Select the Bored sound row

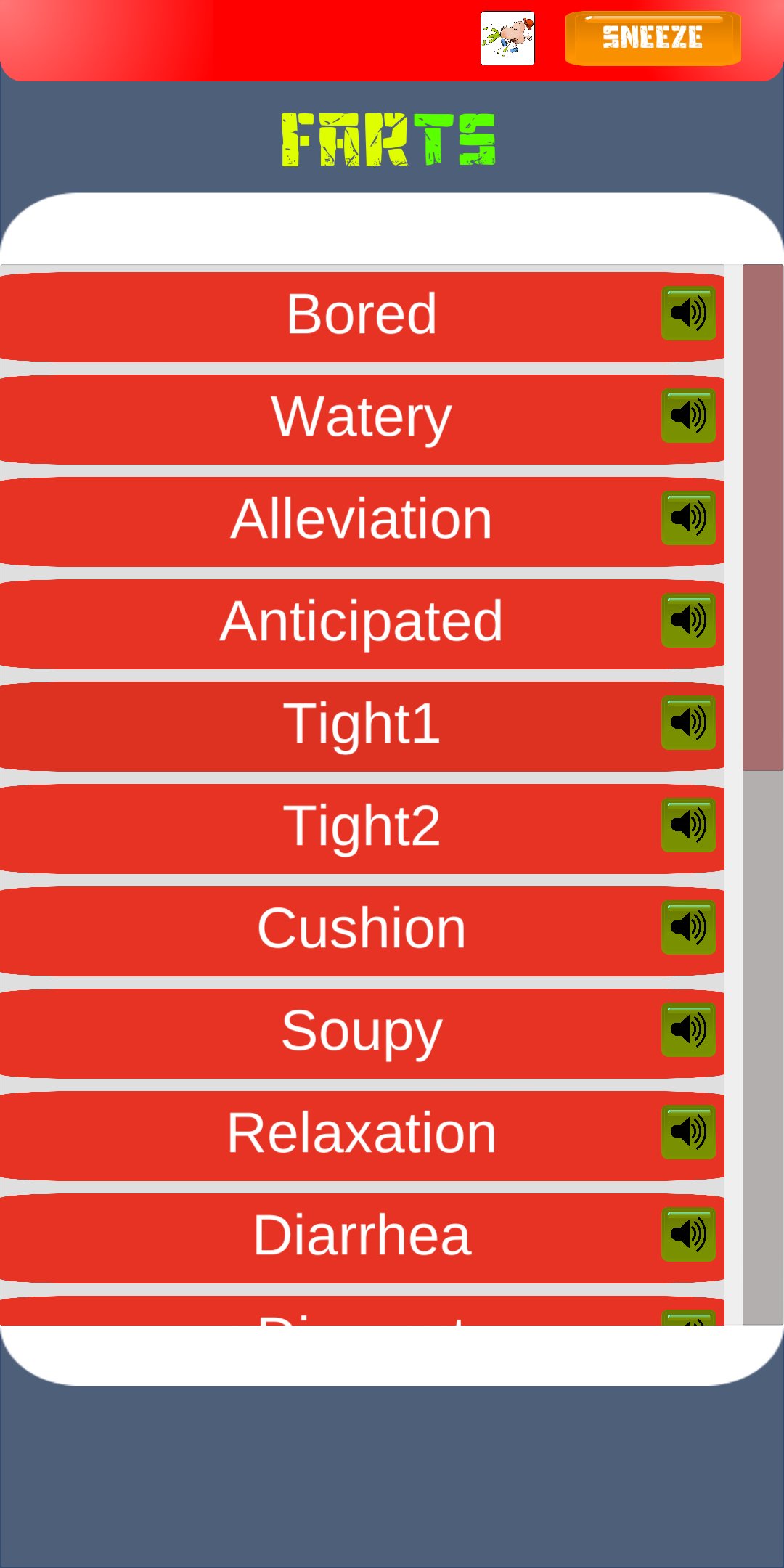coord(362,315)
